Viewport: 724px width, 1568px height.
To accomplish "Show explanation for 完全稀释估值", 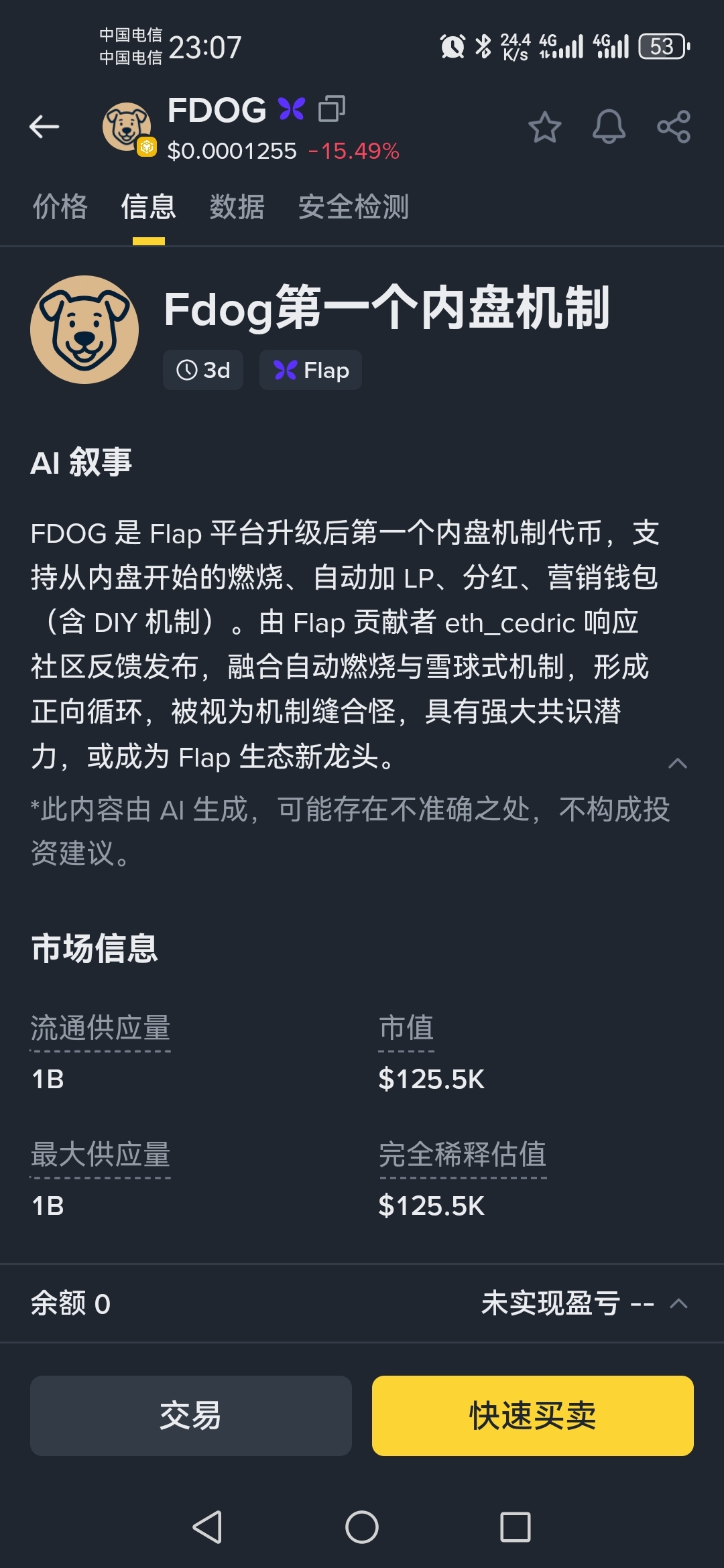I will [x=463, y=1155].
